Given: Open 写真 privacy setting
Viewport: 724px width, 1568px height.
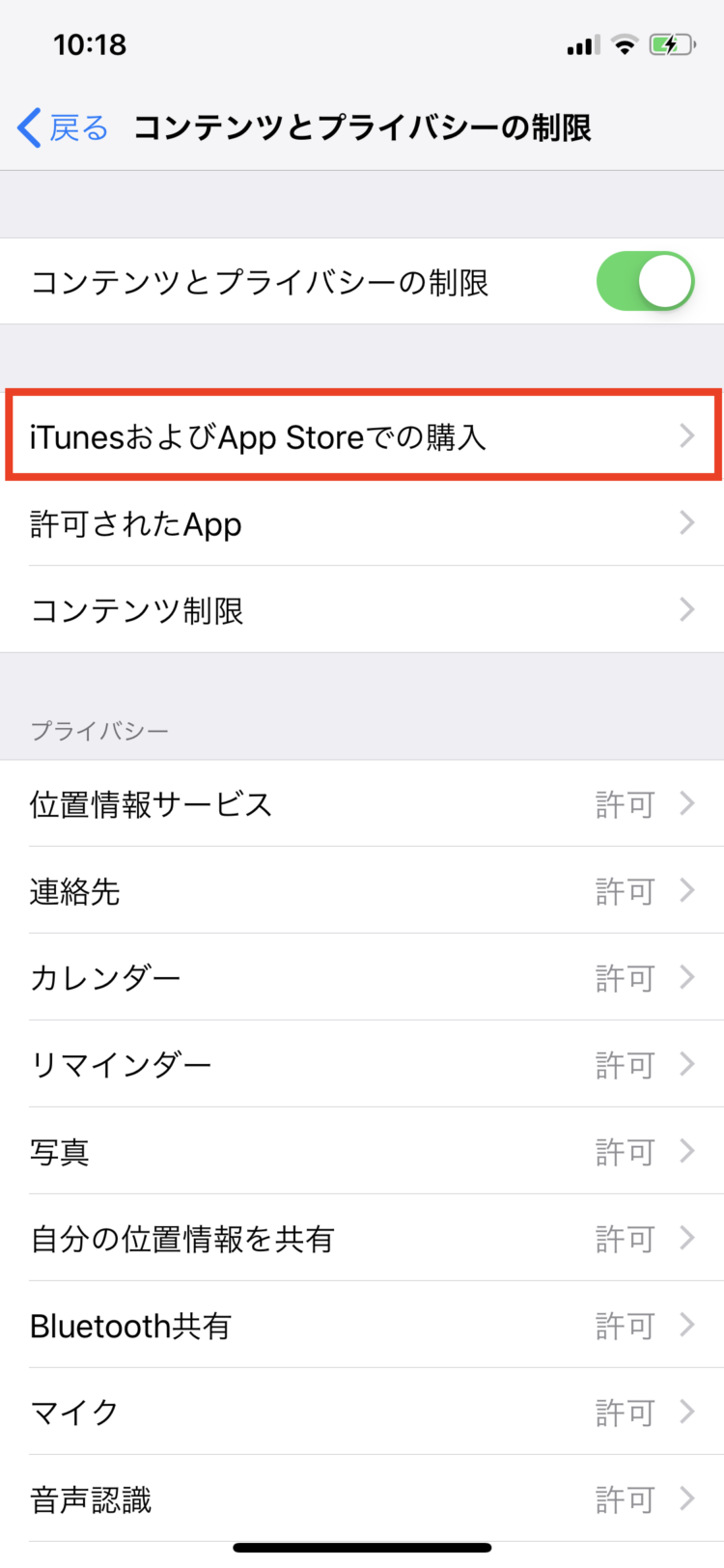Looking at the screenshot, I should pos(362,1151).
